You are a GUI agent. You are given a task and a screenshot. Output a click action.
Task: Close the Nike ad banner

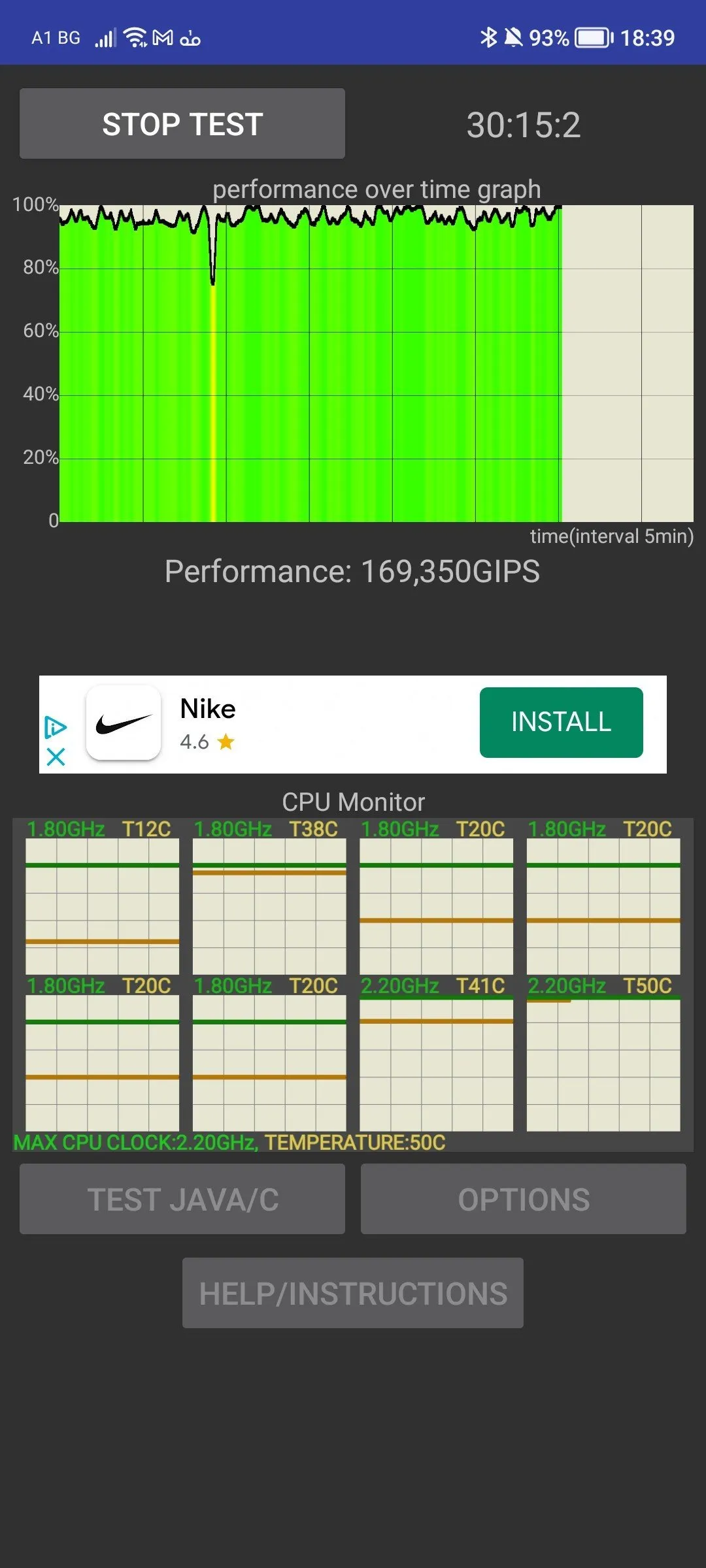coord(56,757)
